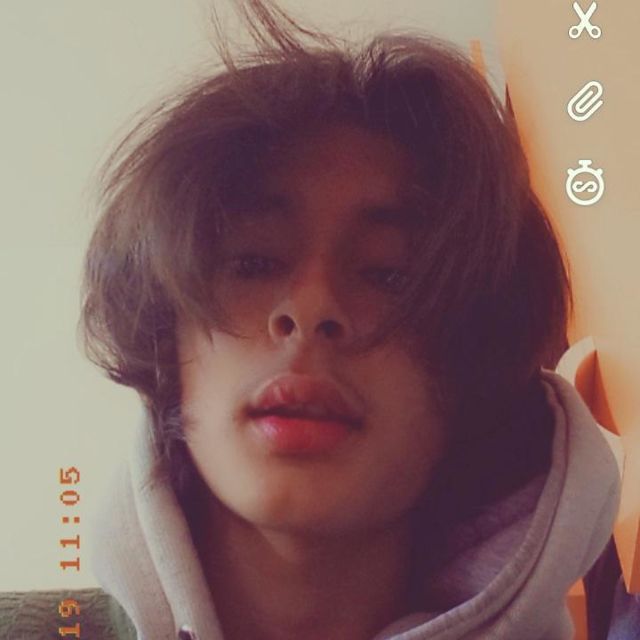
Task: Attach a link with the paperclip
Action: 586,101
